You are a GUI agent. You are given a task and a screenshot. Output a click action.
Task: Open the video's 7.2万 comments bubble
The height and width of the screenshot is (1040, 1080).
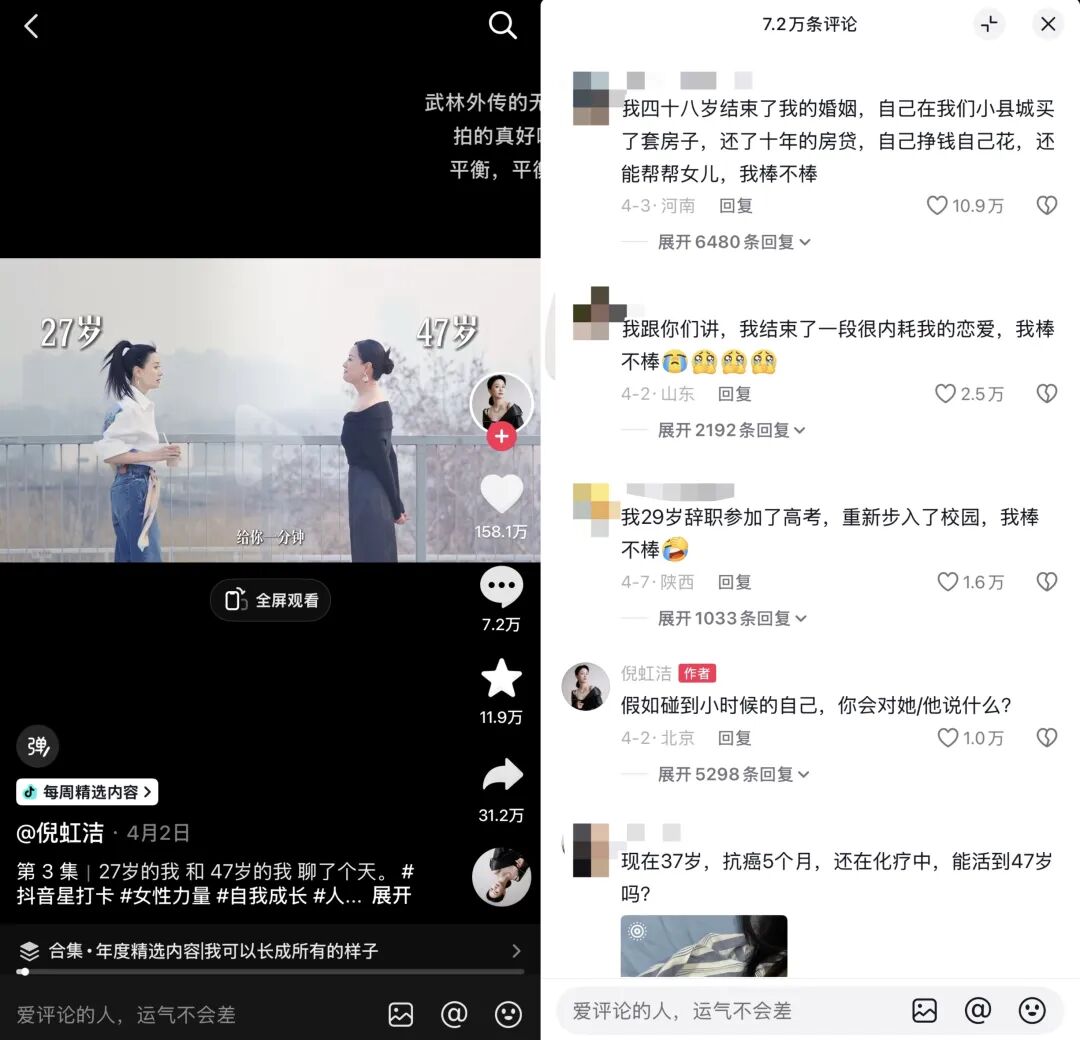click(501, 588)
